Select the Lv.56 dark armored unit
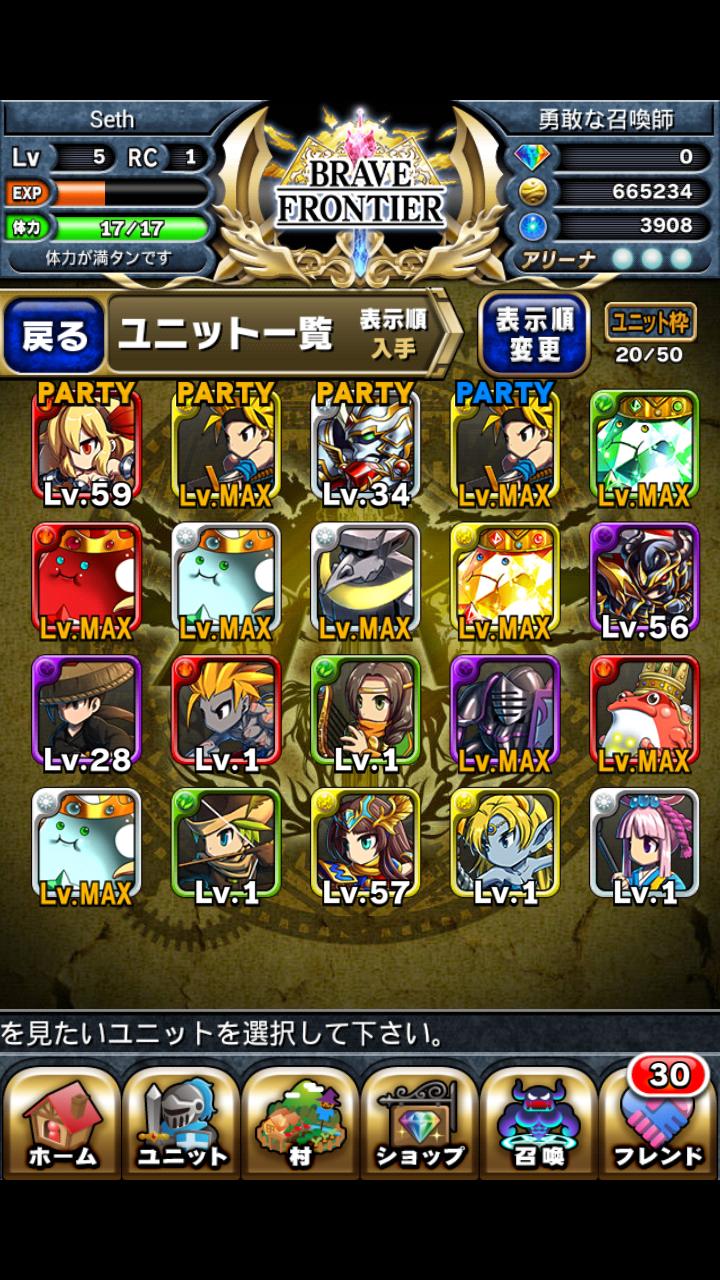This screenshot has width=720, height=1280. click(x=645, y=580)
